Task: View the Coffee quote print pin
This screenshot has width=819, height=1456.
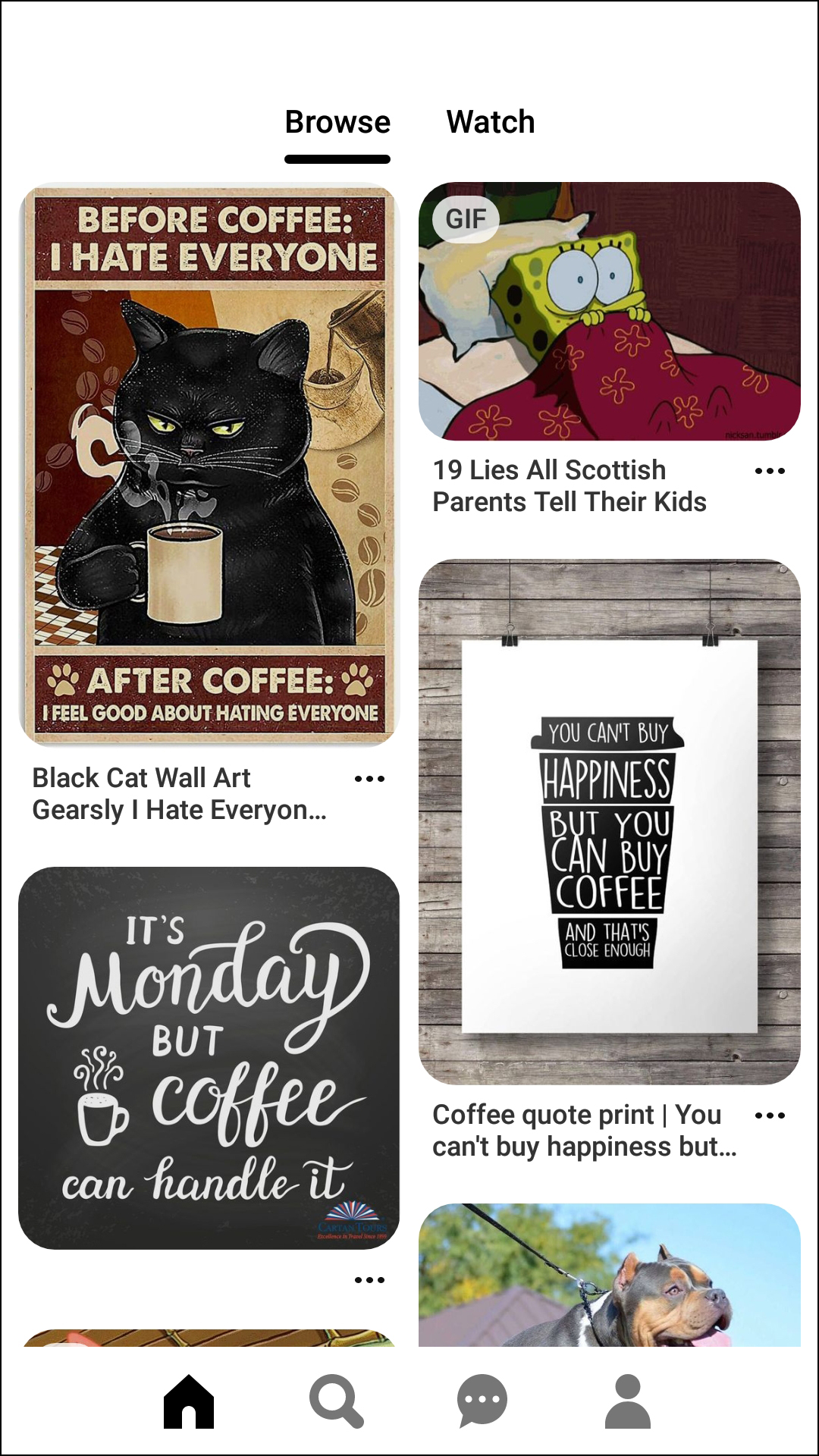Action: (x=609, y=821)
